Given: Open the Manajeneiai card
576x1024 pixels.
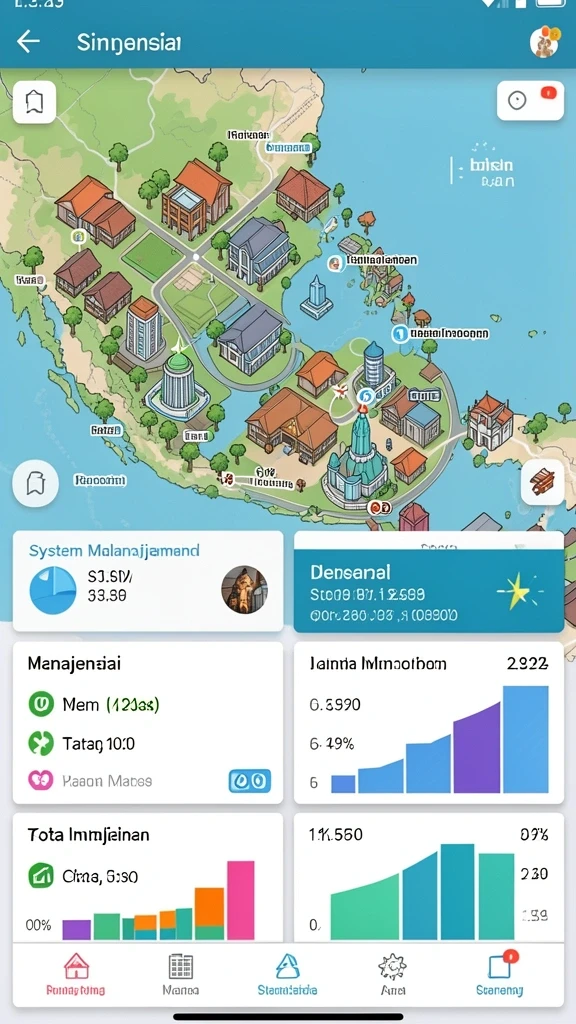Looking at the screenshot, I should tap(148, 722).
